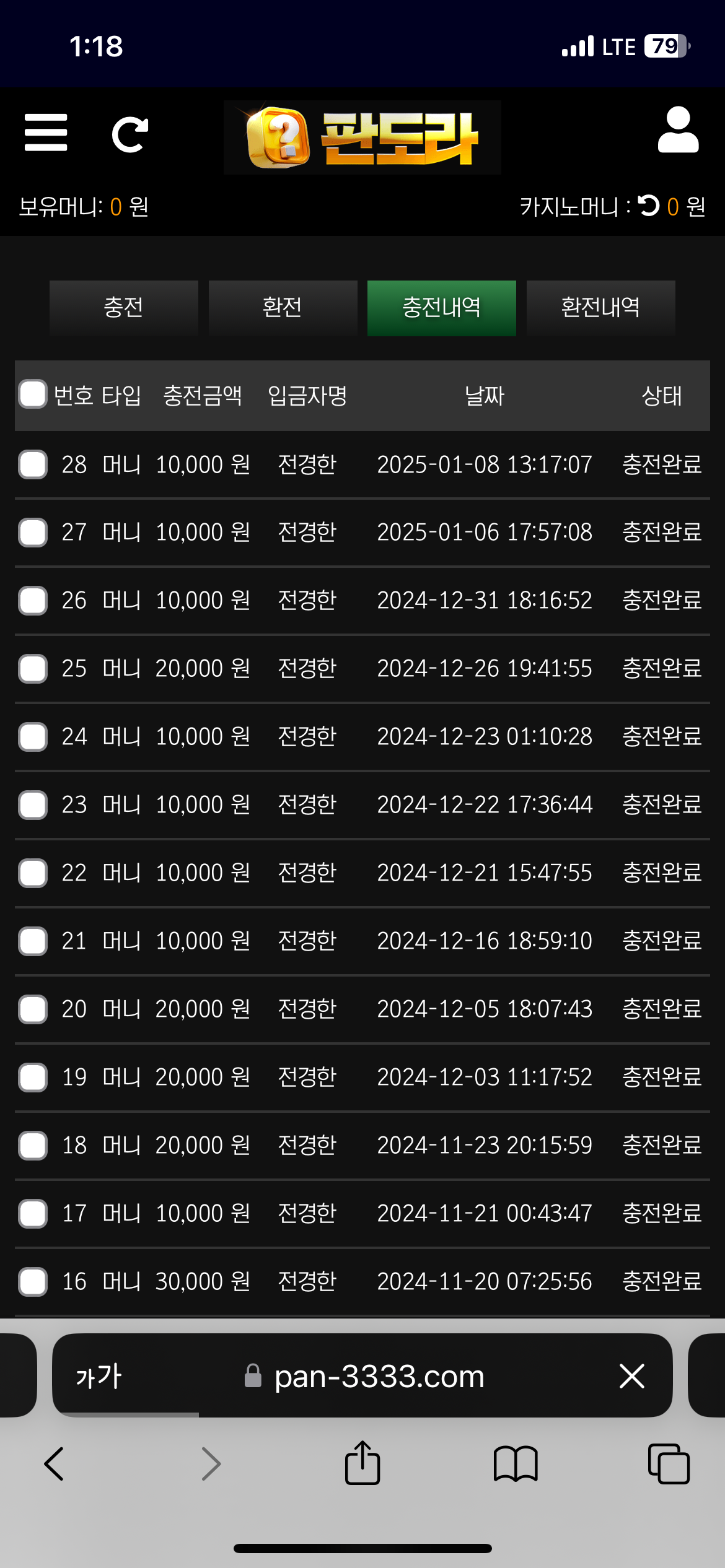Select the checkbox for row 25
This screenshot has width=725, height=1568.
click(x=33, y=669)
